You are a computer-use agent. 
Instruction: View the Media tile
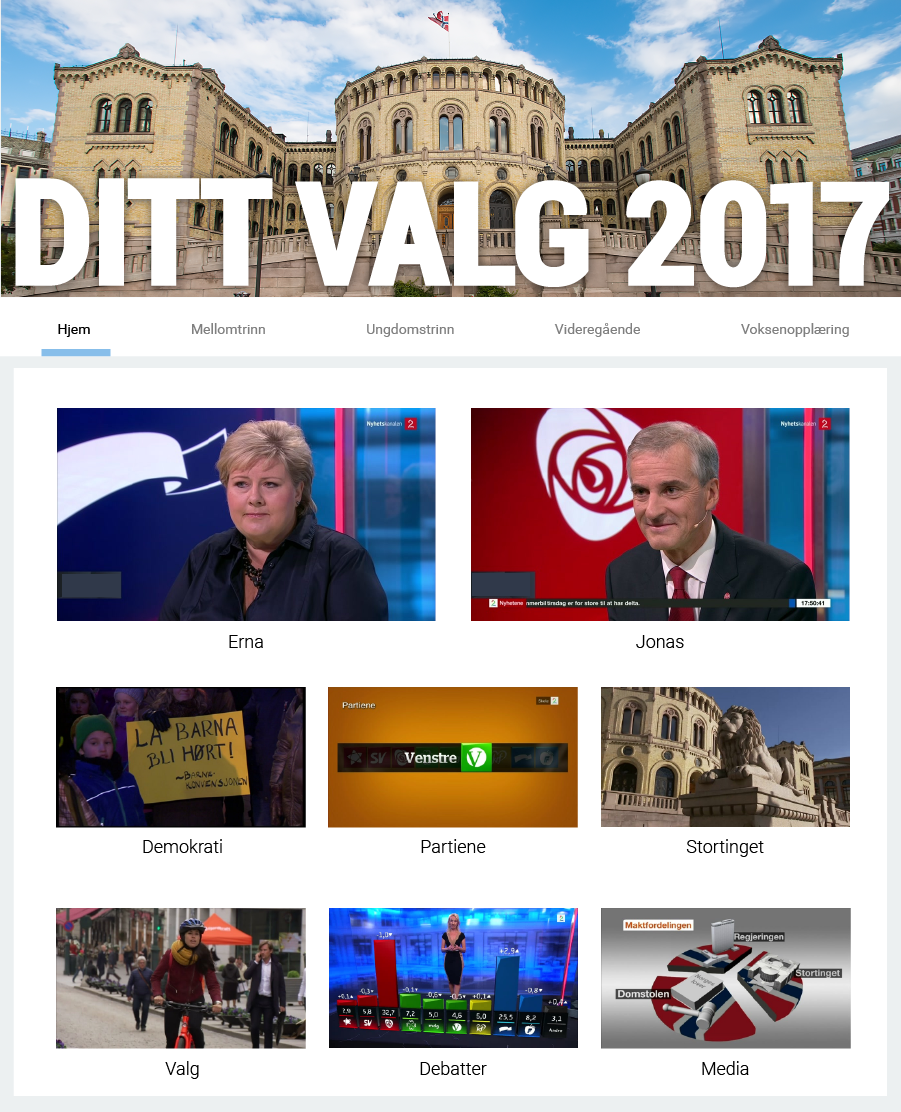(x=725, y=978)
